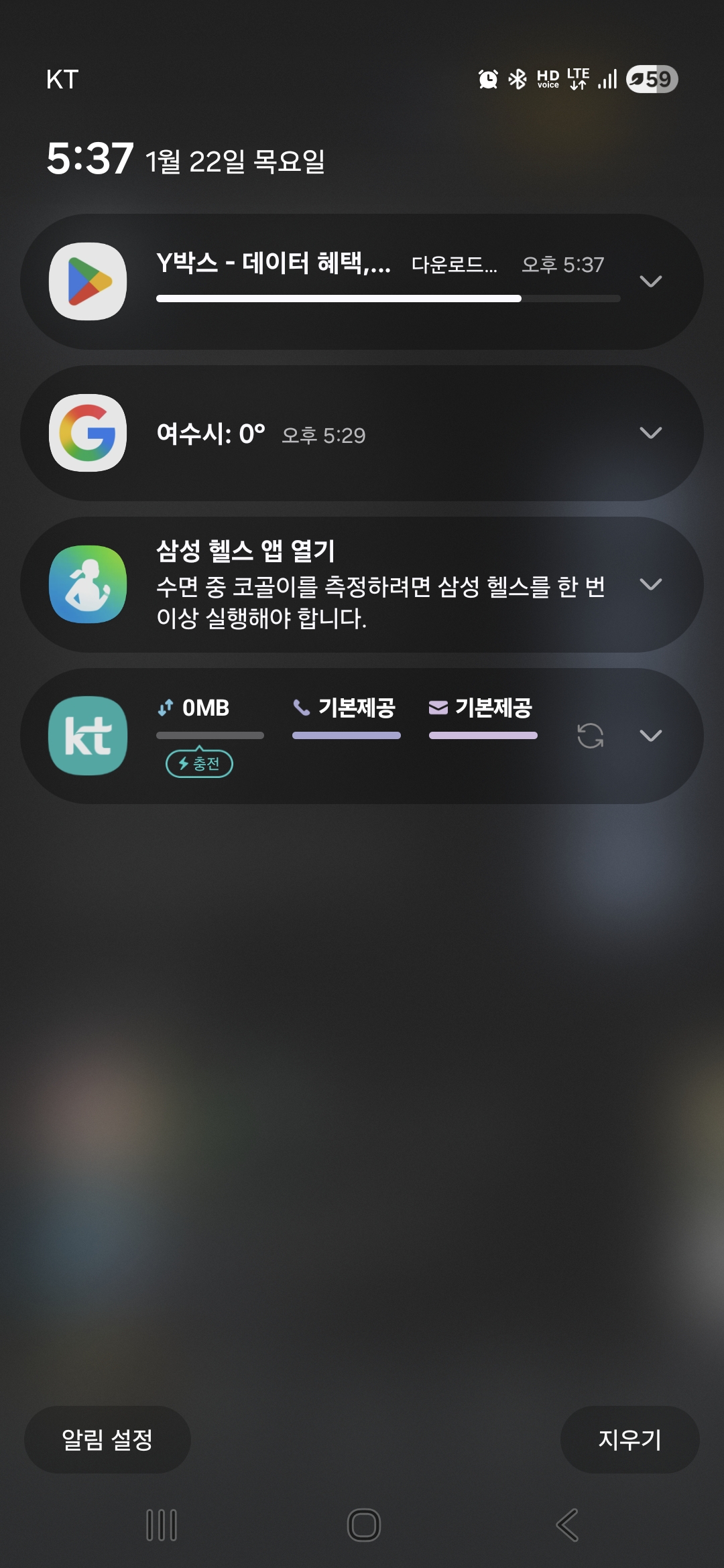The height and width of the screenshot is (1568, 724).
Task: Go back using the system back button
Action: tap(567, 1525)
